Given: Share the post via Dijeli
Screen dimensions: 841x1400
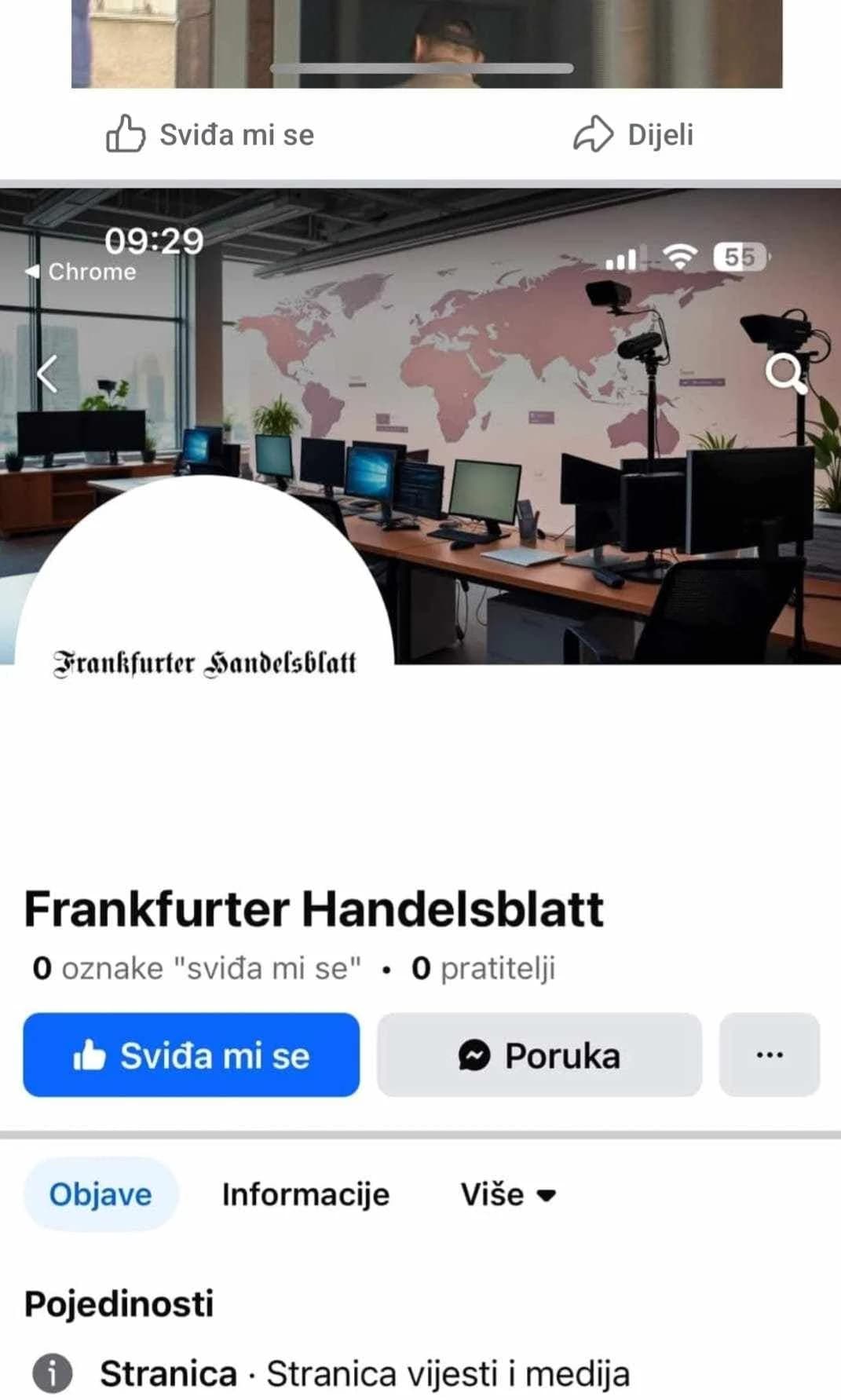Looking at the screenshot, I should click(633, 134).
